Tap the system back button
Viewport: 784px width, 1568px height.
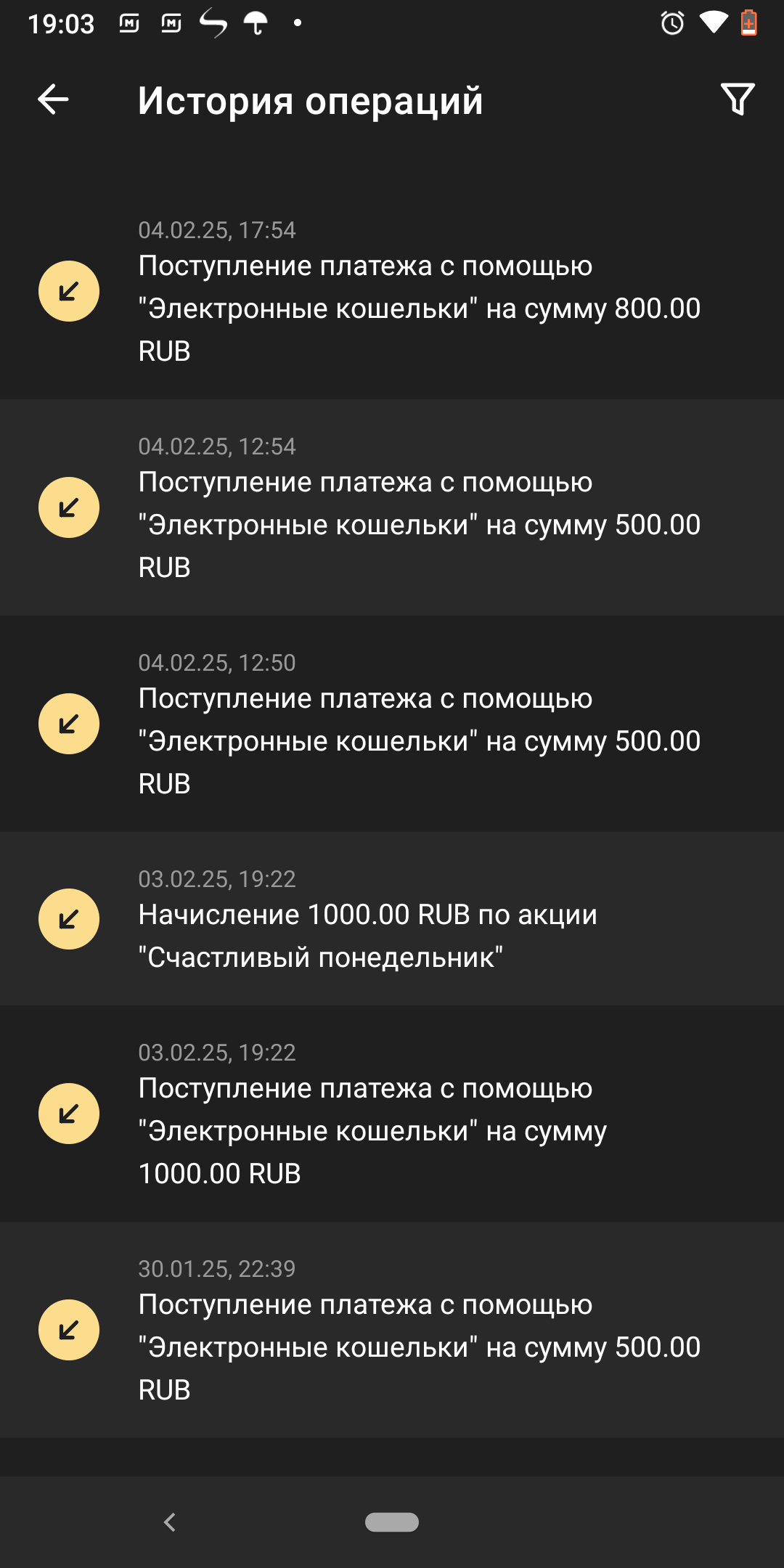(x=170, y=1522)
